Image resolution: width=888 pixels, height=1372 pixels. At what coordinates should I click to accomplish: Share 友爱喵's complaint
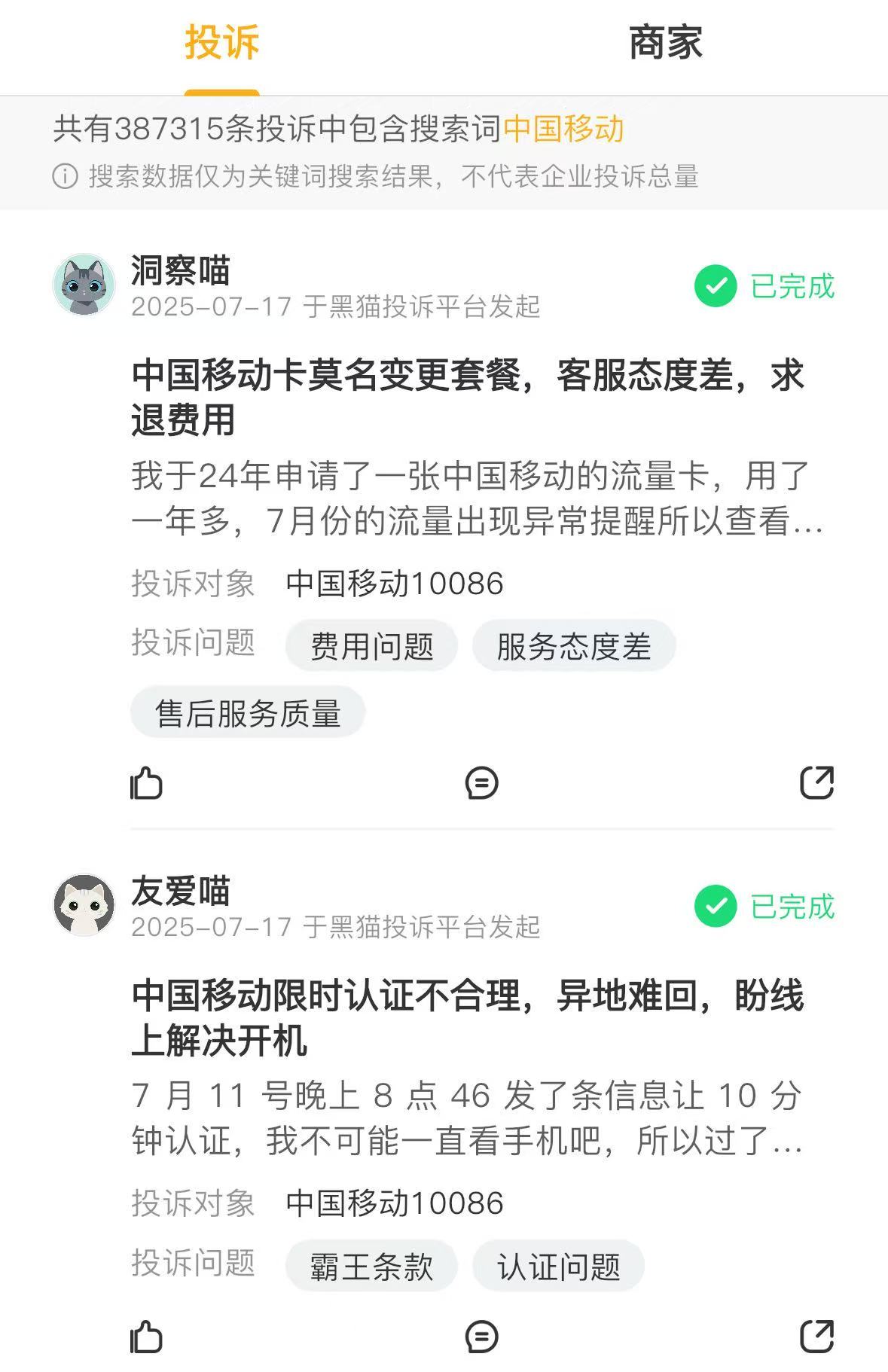(x=816, y=1337)
